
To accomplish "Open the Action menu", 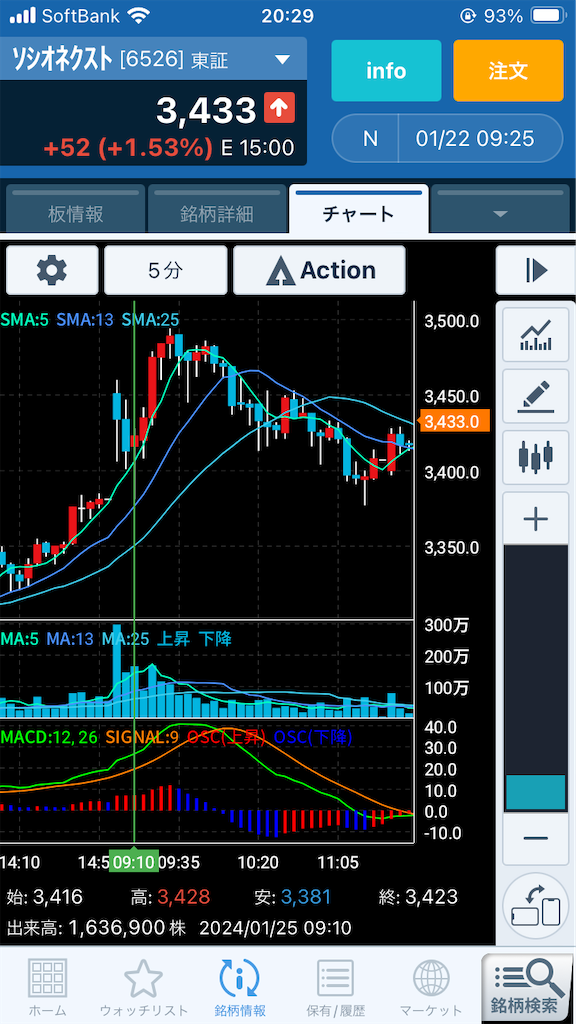I will (319, 270).
